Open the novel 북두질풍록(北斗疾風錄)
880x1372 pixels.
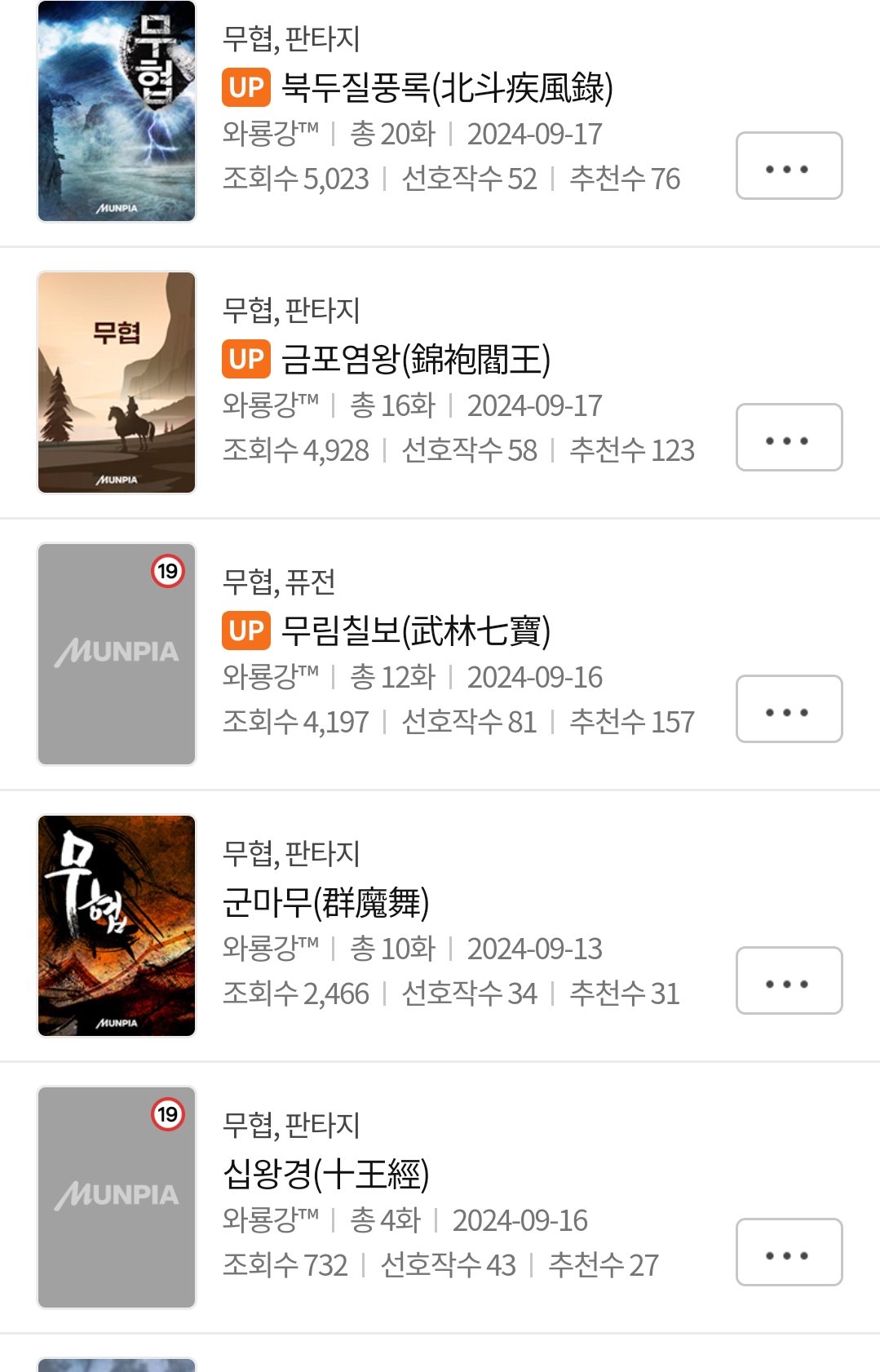click(446, 88)
